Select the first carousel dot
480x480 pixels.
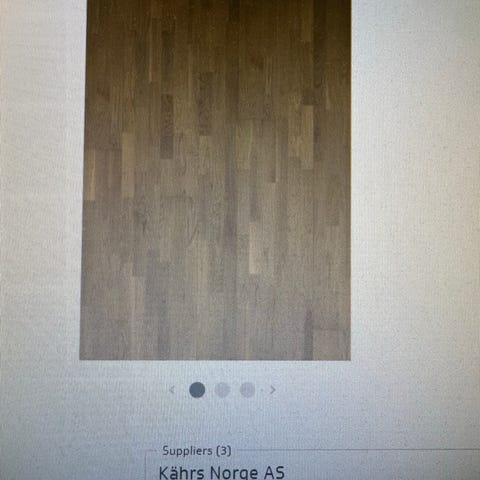(x=197, y=390)
